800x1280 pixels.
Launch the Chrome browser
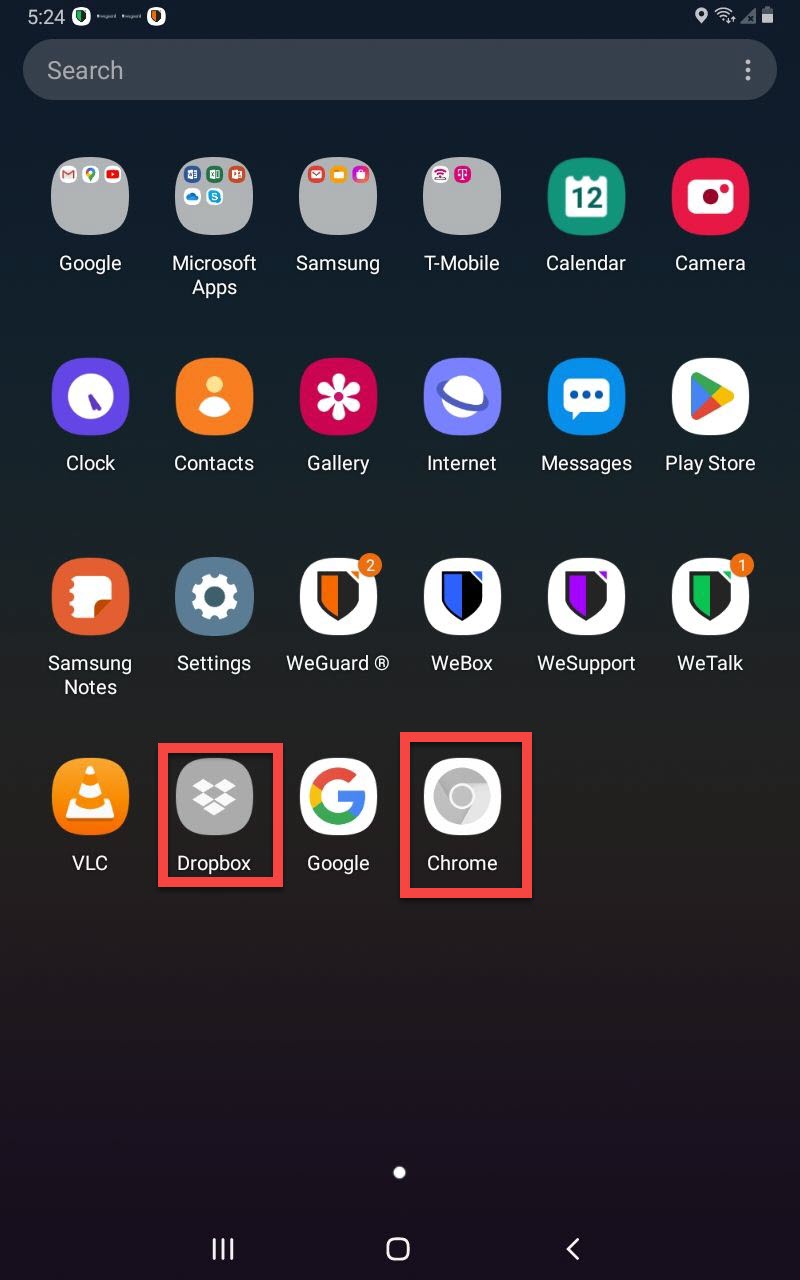(x=462, y=797)
